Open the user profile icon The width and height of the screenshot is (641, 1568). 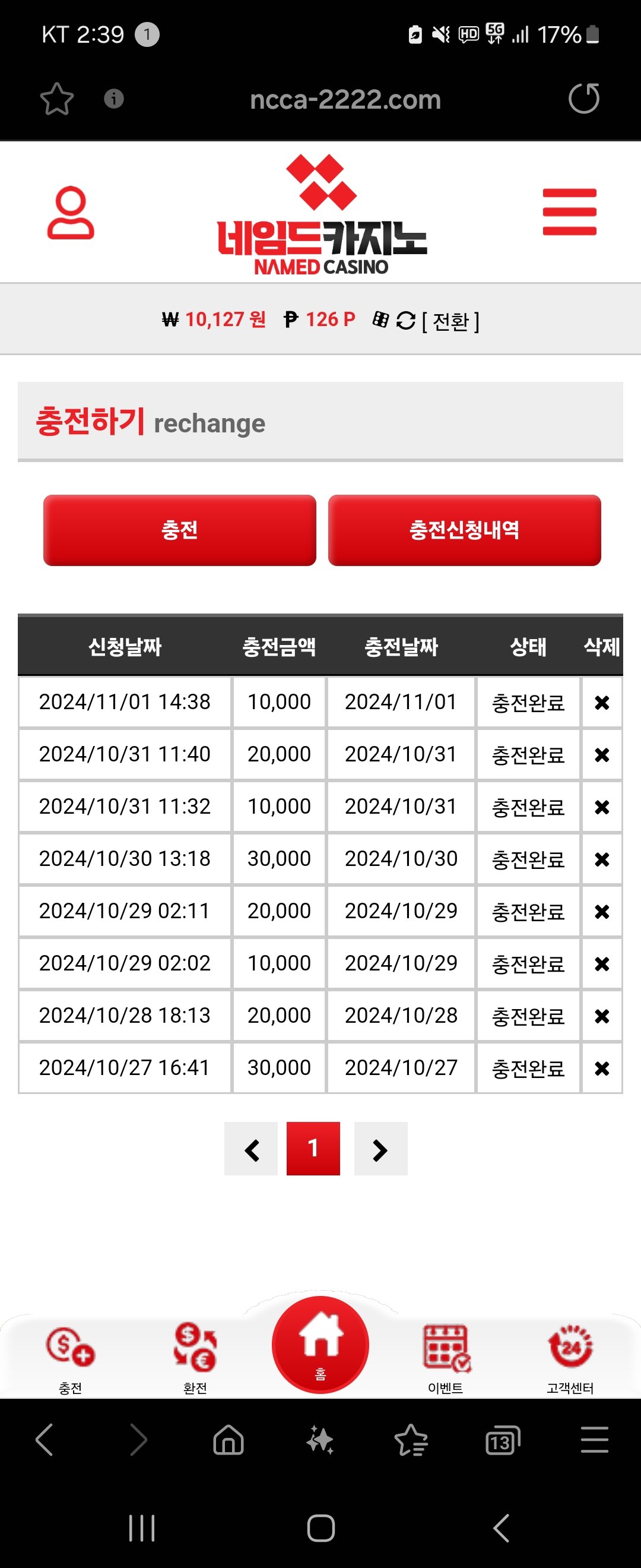coord(71,213)
